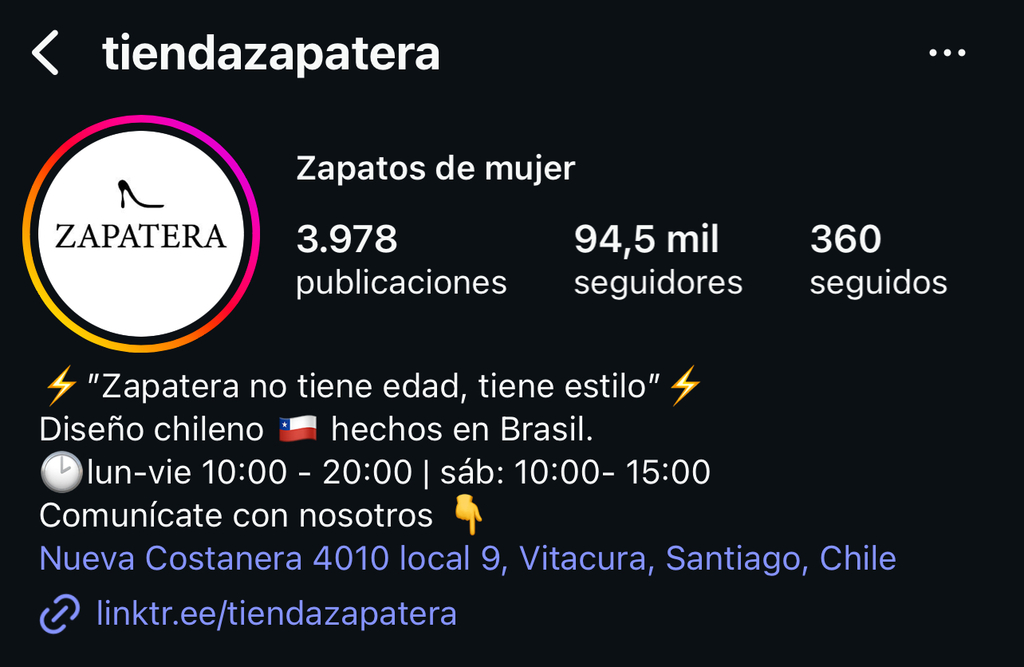Open the 94,5 mil seguidores list
1024x667 pixels.
[657, 259]
